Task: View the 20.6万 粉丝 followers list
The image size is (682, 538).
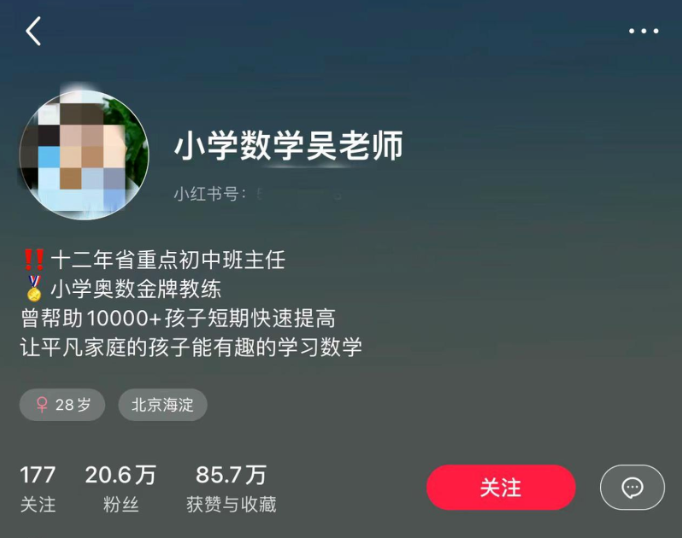Action: click(x=121, y=488)
